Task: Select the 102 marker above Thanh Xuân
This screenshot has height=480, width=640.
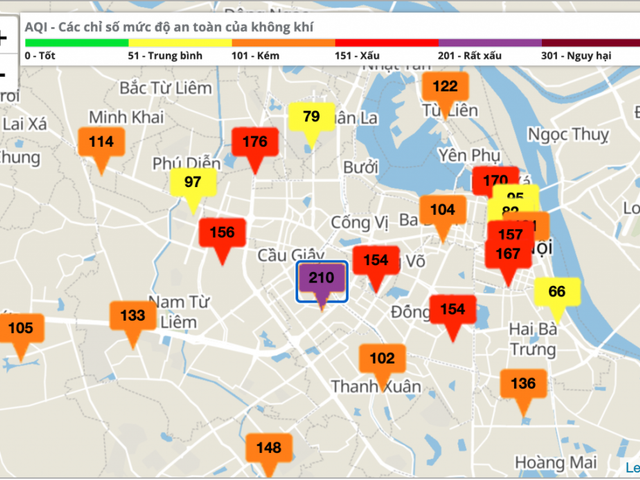Action: tap(382, 360)
